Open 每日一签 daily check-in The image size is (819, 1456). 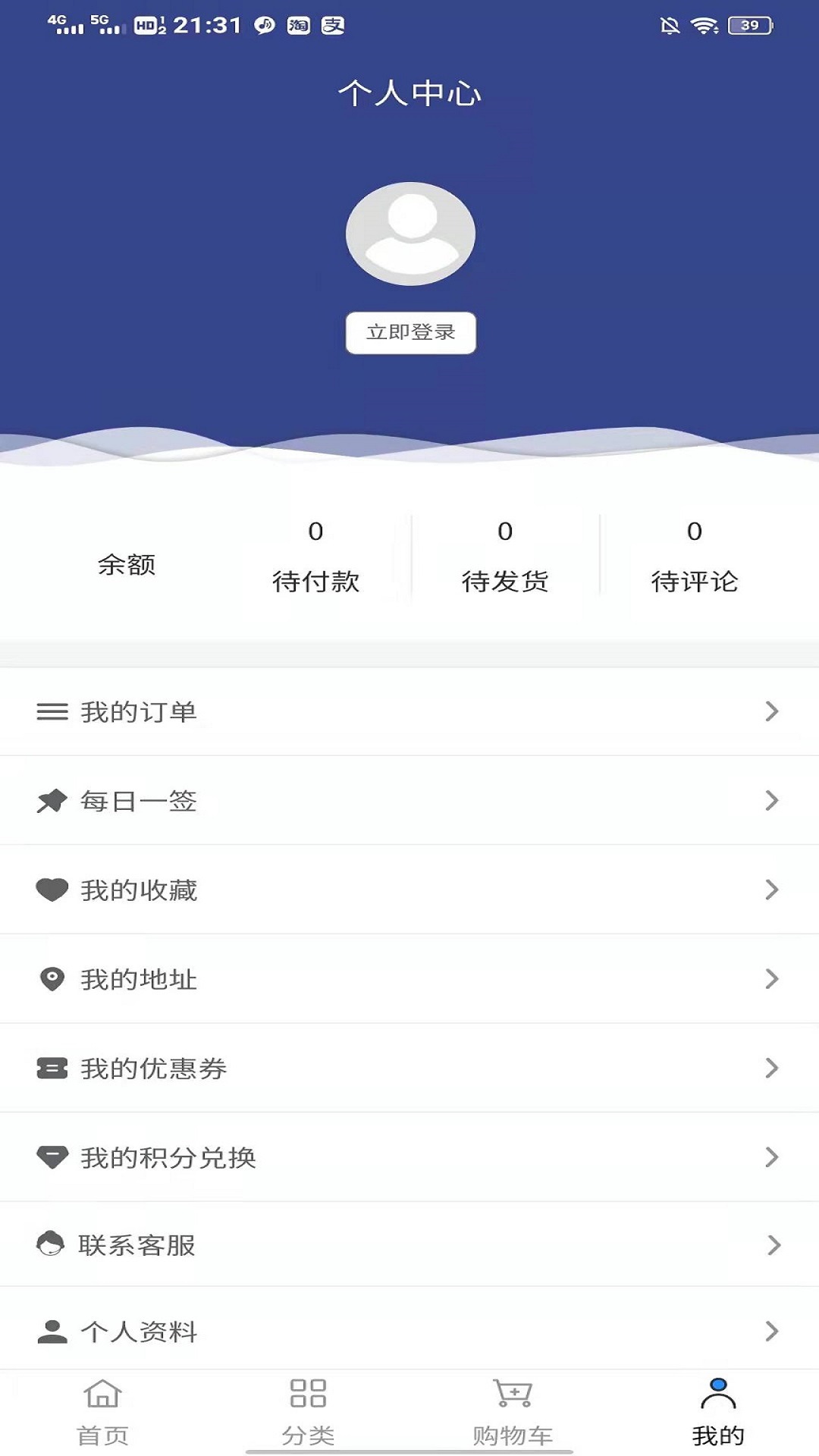409,801
